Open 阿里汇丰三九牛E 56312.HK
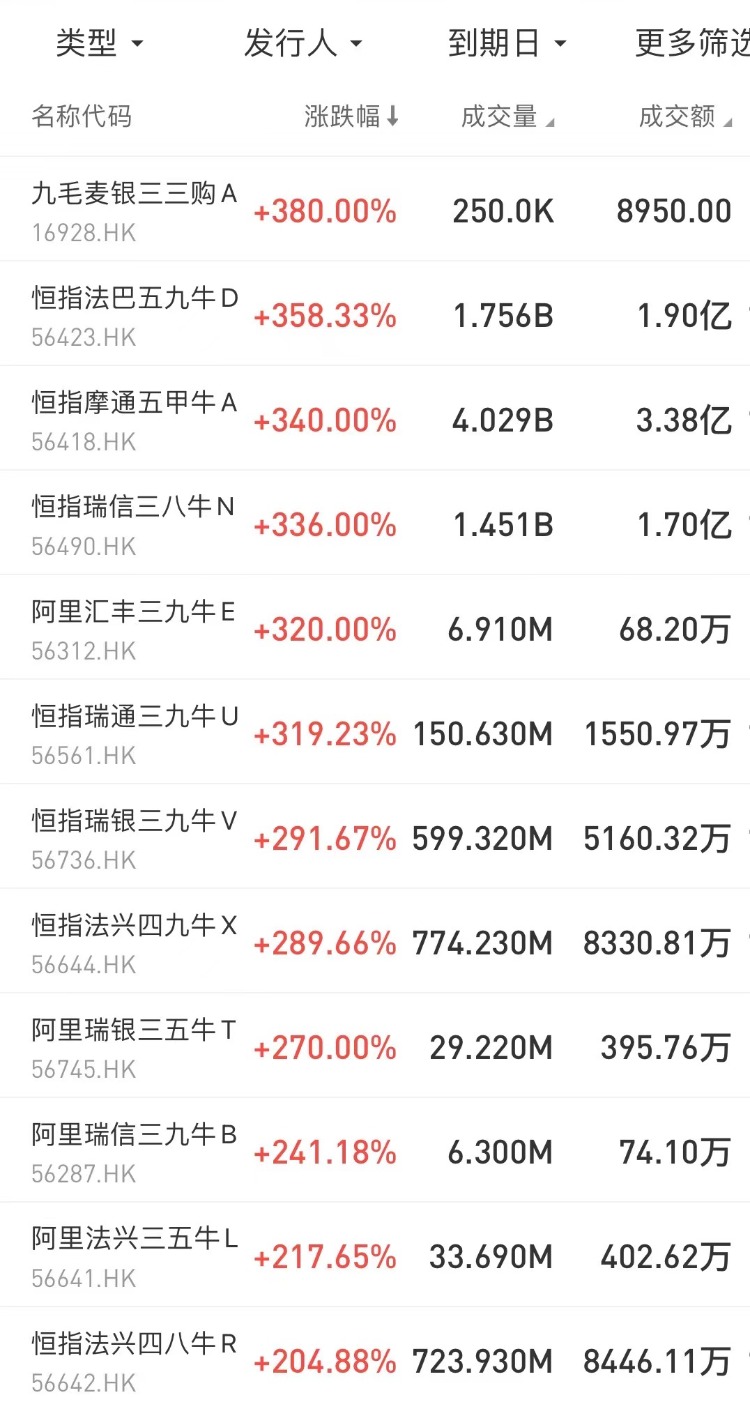The image size is (750, 1402). 134,628
